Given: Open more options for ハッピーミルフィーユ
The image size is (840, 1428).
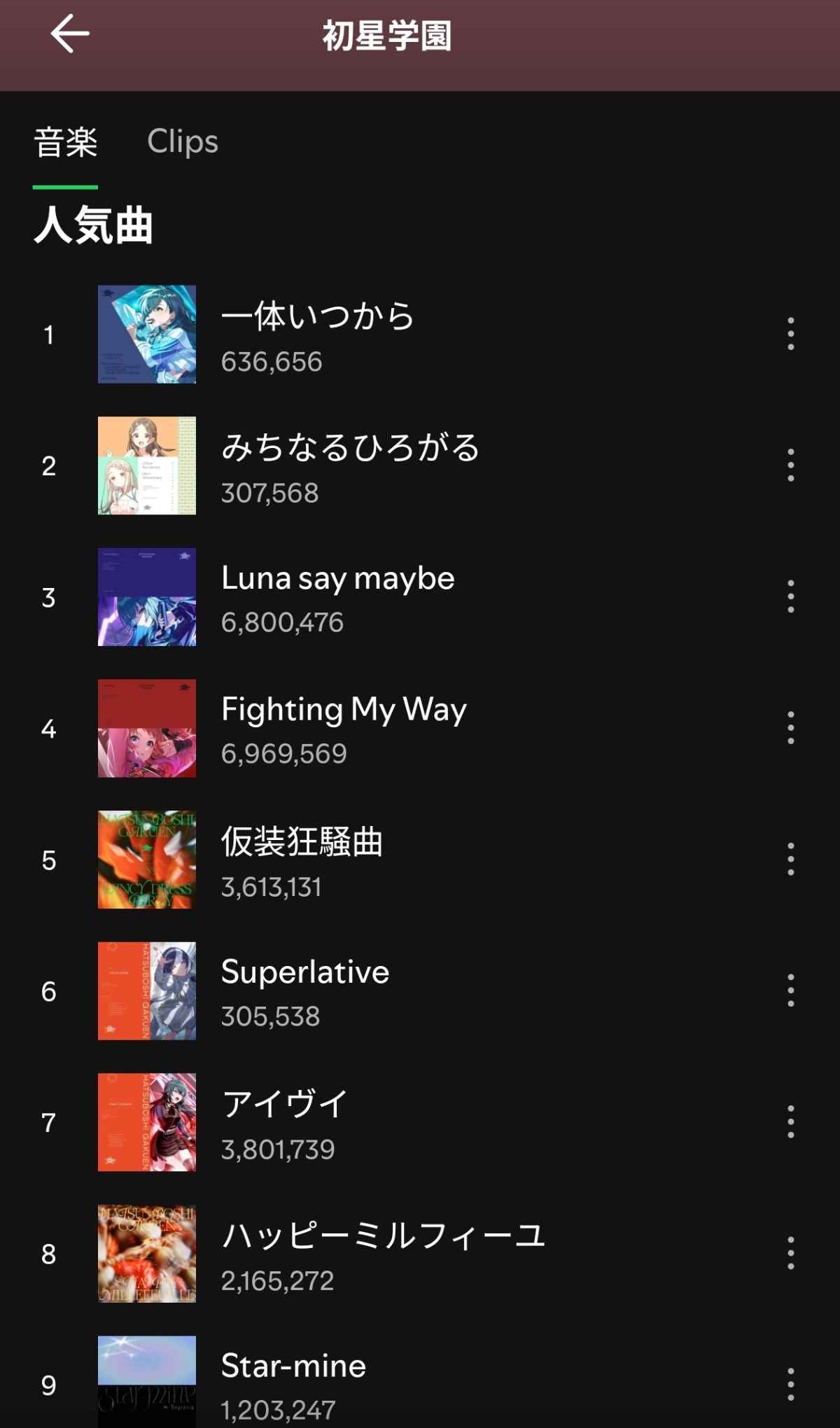Looking at the screenshot, I should click(790, 1253).
